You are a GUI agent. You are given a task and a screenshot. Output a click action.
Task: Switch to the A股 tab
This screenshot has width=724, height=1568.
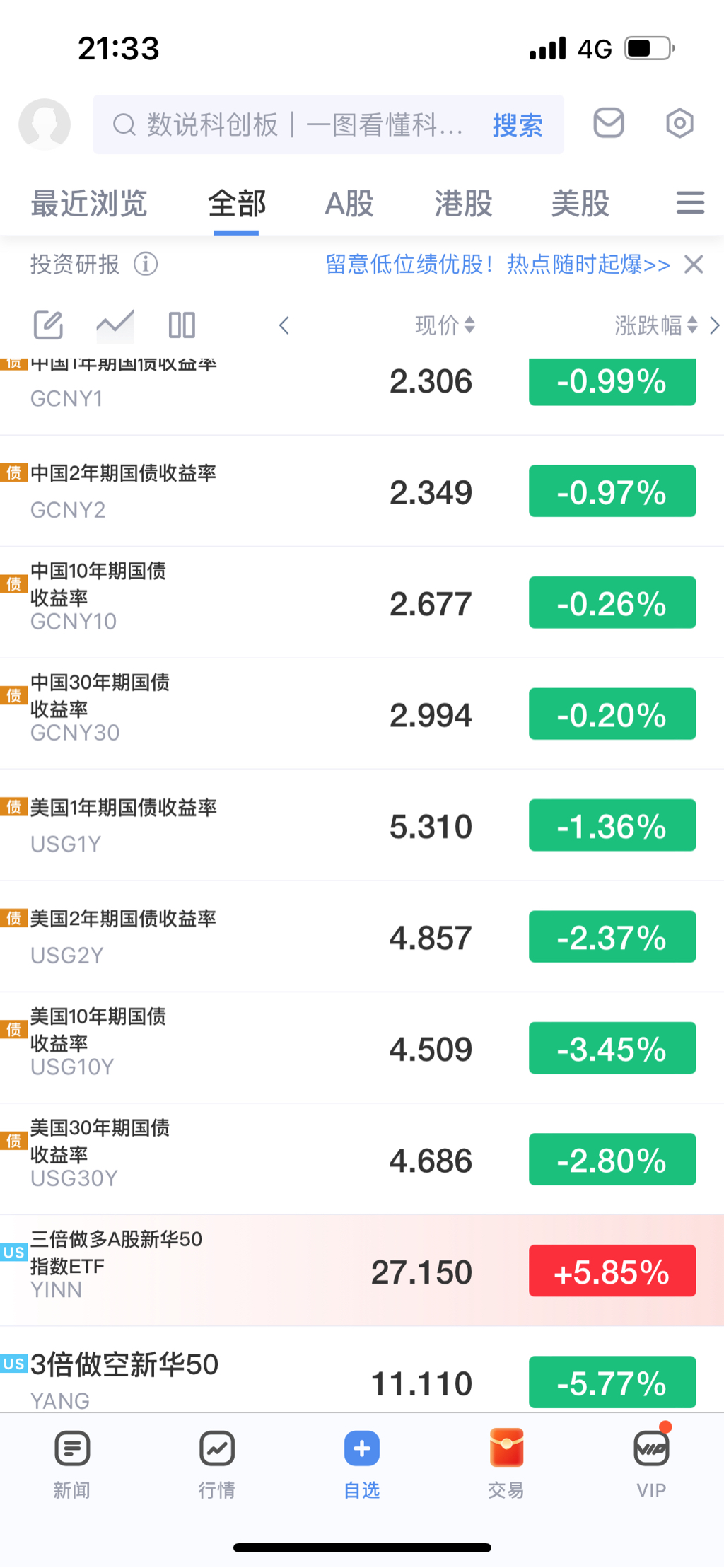click(x=349, y=204)
